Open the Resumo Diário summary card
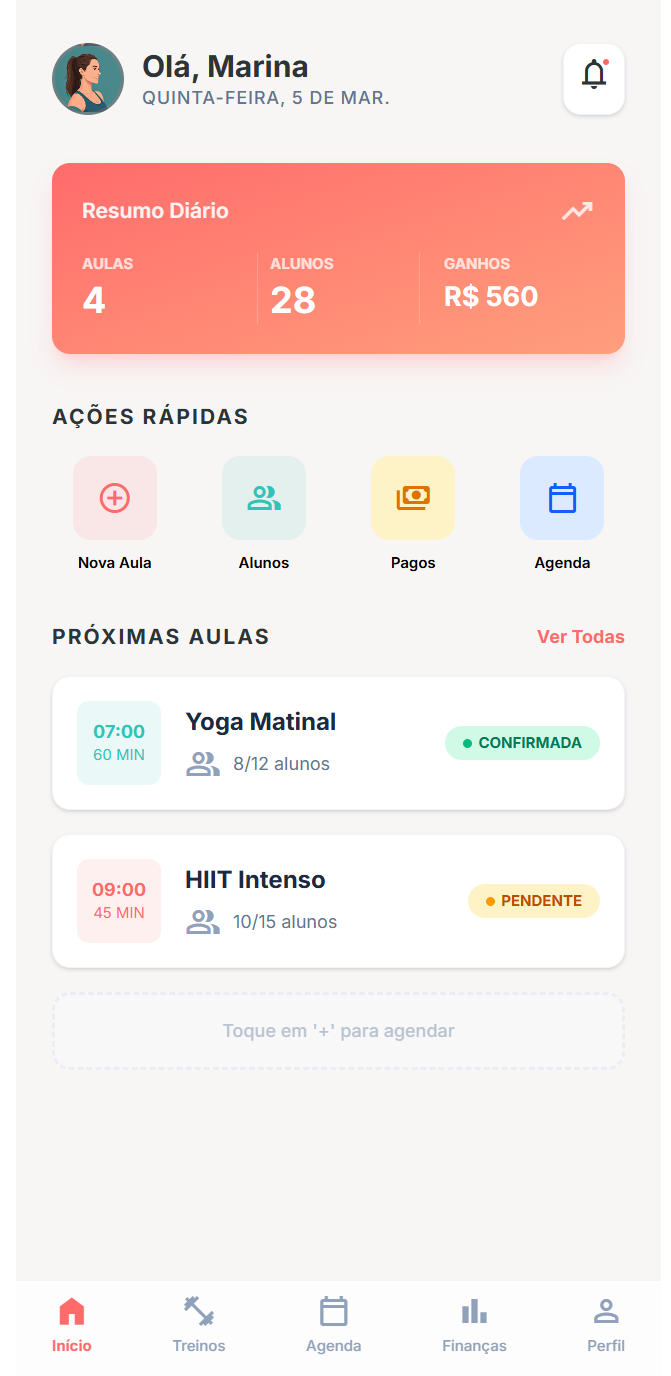671x1376 pixels. coord(338,258)
